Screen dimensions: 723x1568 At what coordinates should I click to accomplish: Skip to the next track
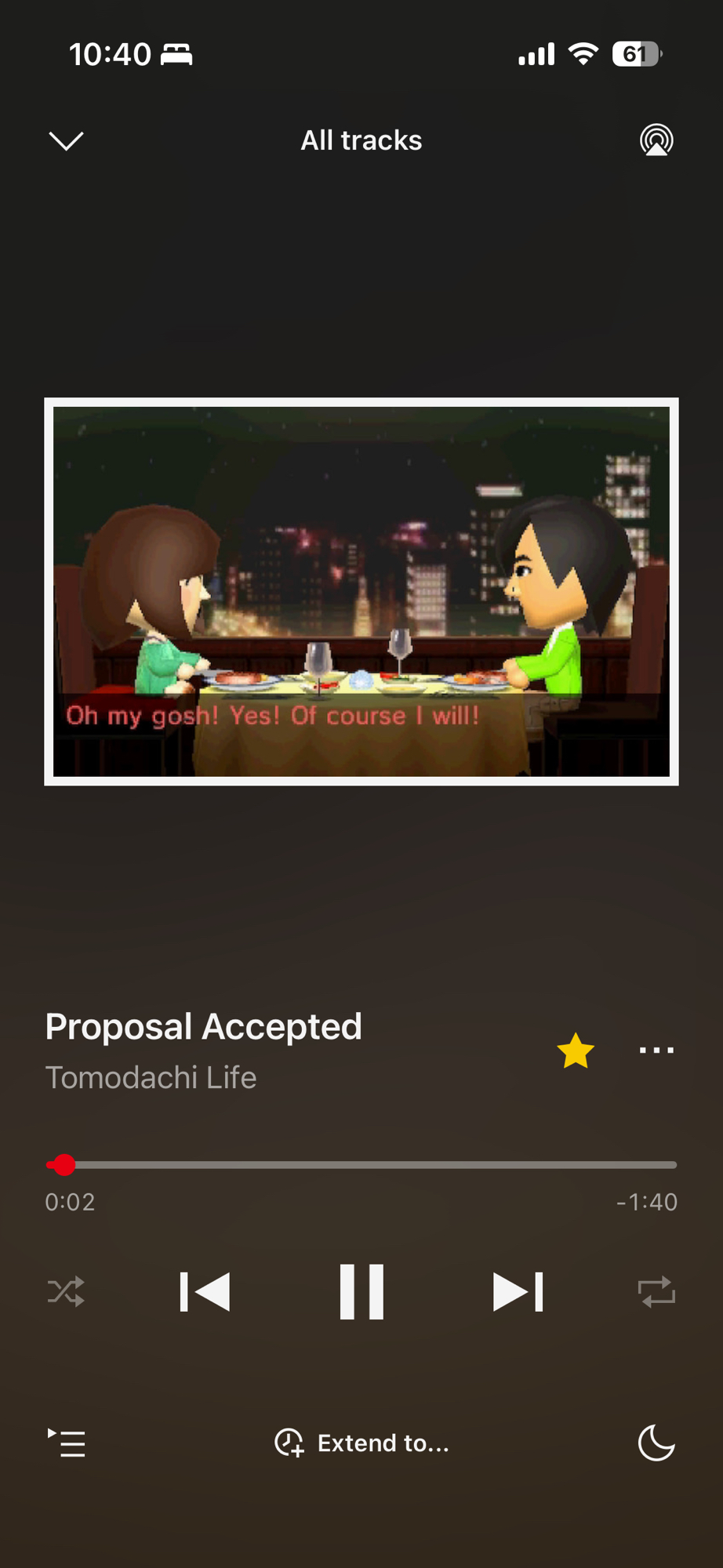pyautogui.click(x=518, y=1291)
